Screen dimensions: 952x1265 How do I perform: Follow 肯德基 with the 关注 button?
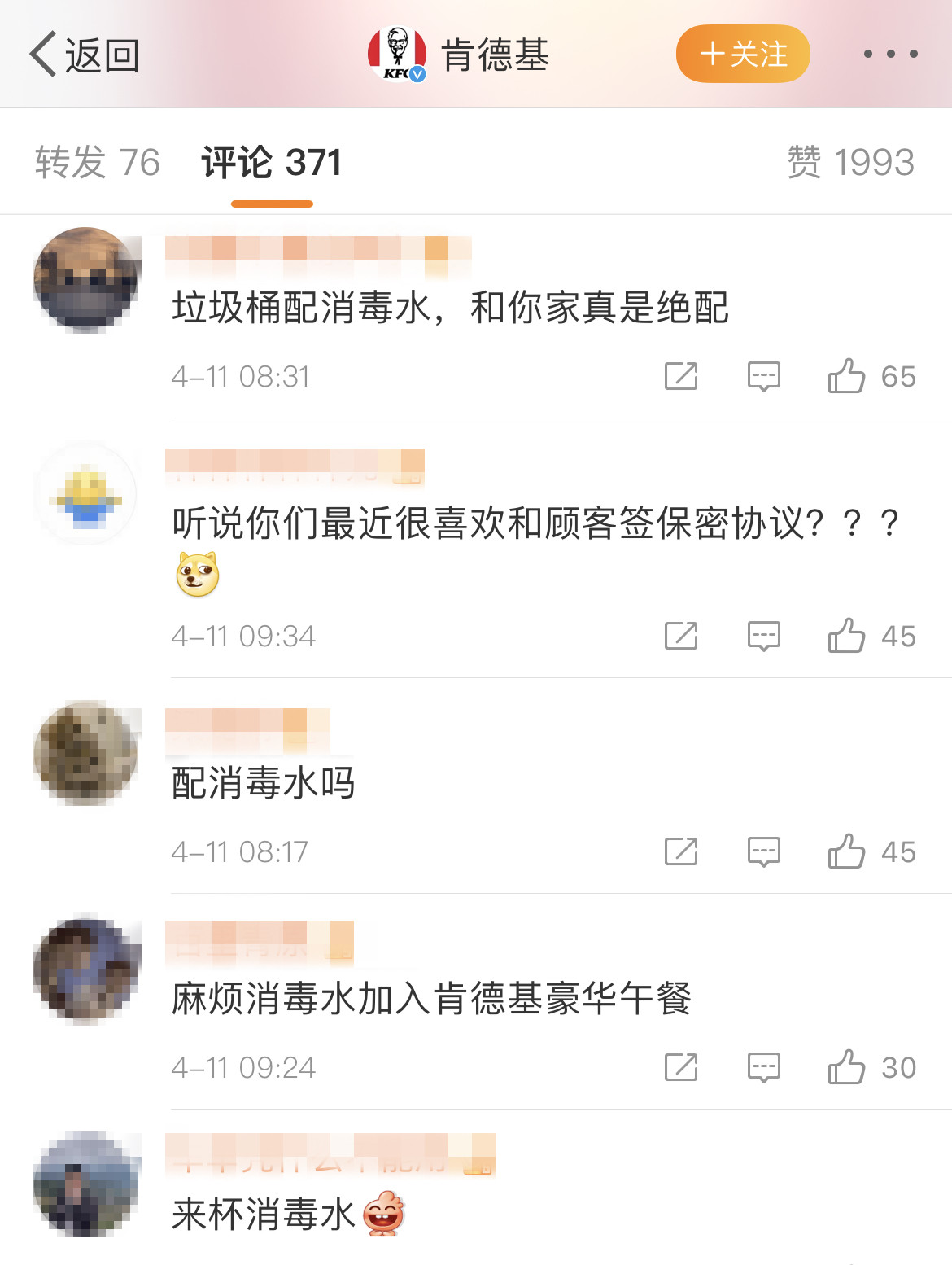742,55
